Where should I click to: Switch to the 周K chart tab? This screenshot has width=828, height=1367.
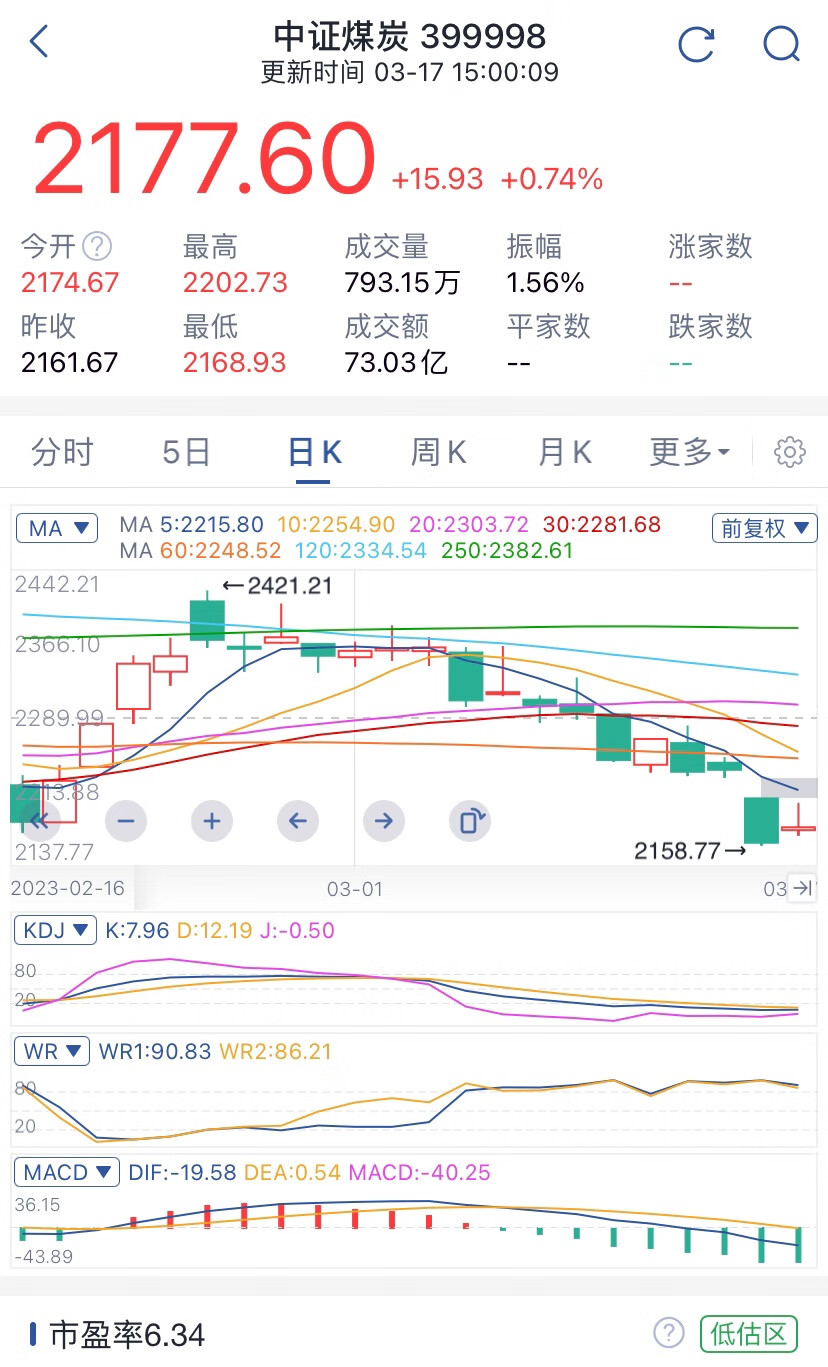439,452
